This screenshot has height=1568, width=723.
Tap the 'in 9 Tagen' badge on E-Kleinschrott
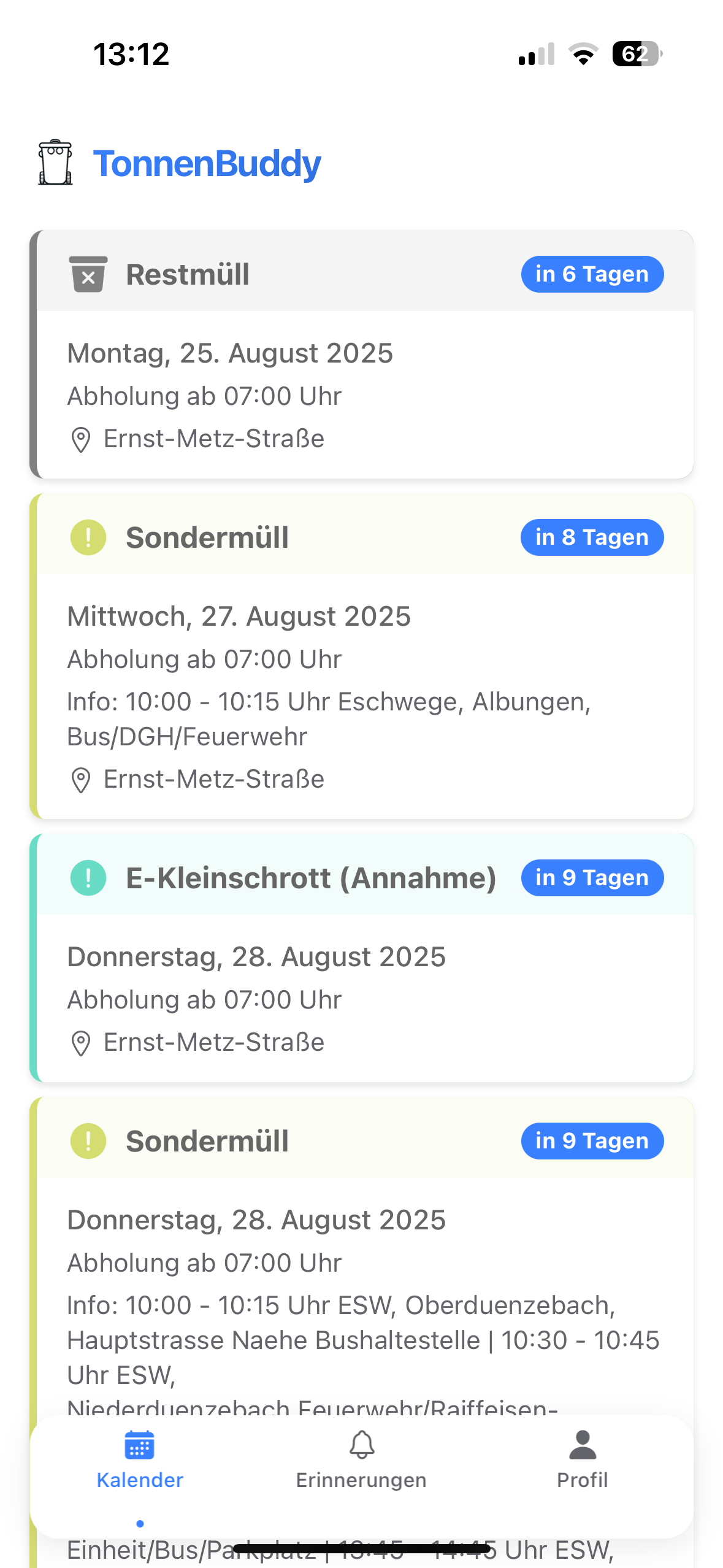(592, 878)
